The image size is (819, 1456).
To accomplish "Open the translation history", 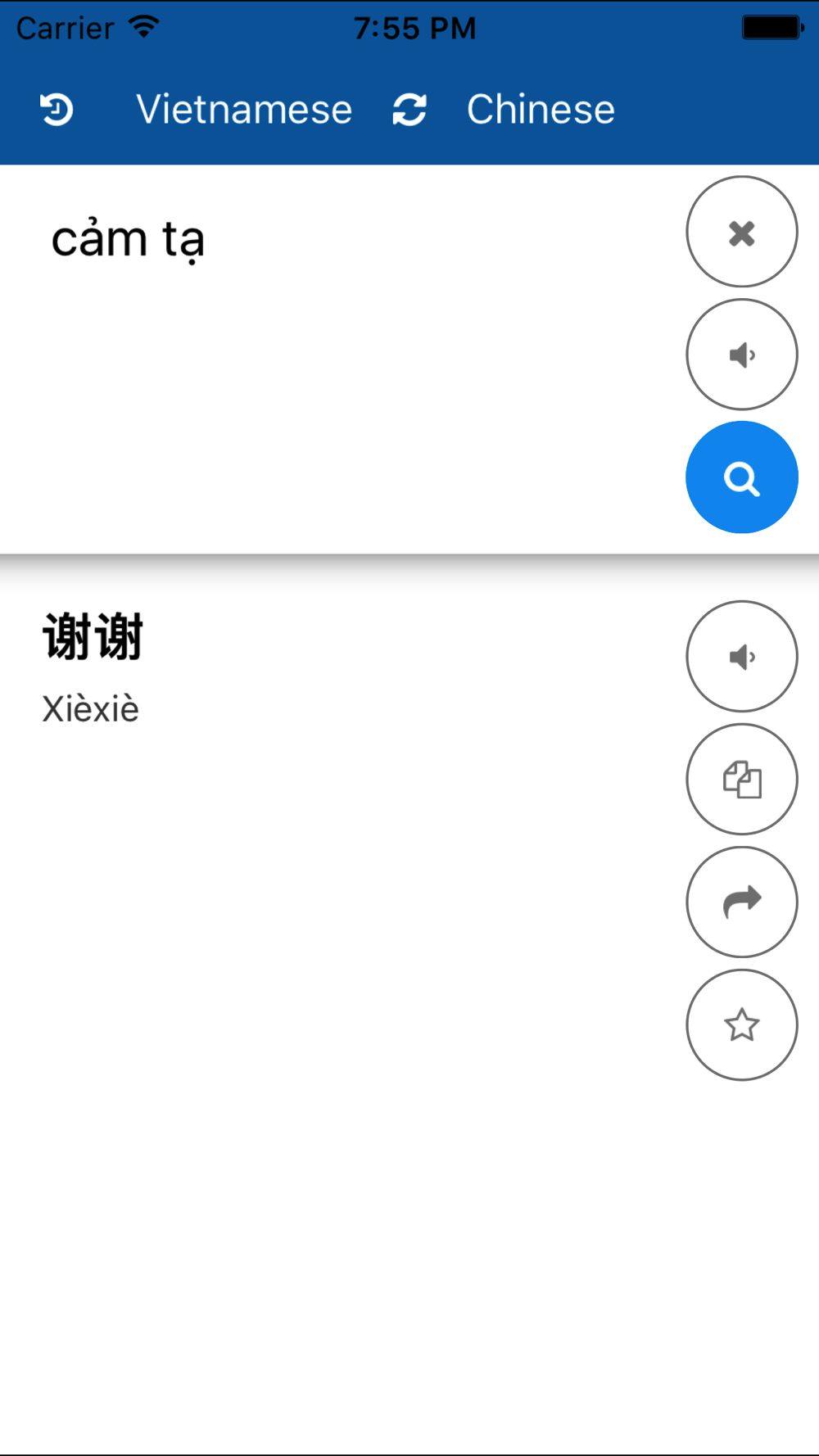I will coord(57,110).
